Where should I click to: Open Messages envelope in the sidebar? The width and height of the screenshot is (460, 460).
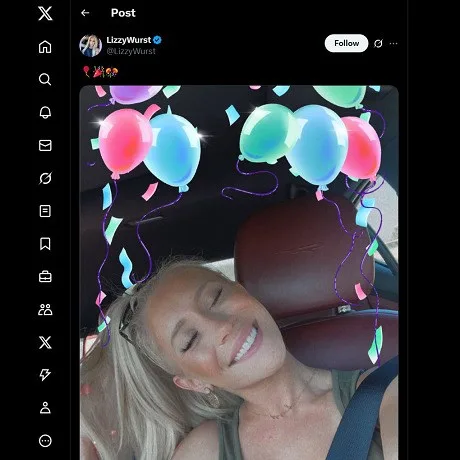tap(45, 145)
